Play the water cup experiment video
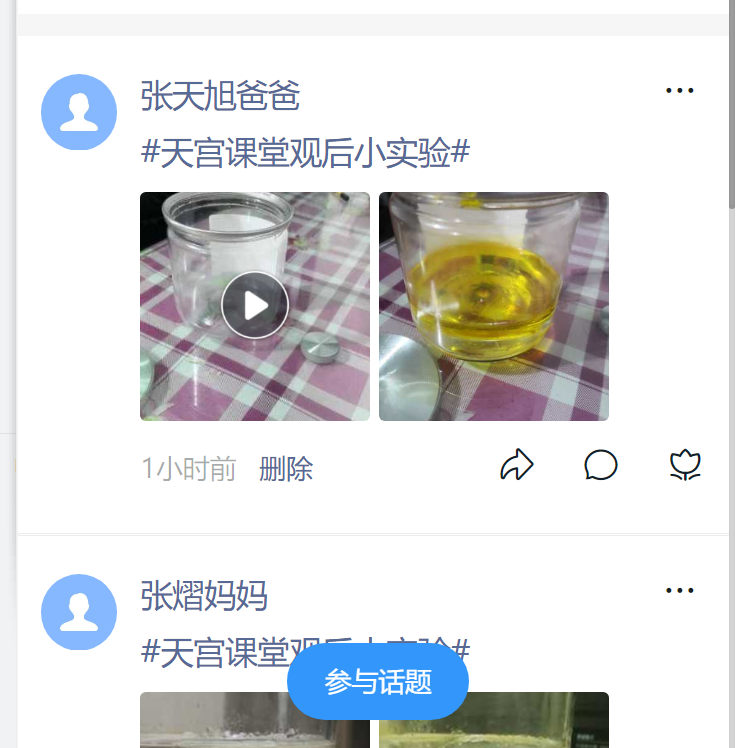Image resolution: width=736 pixels, height=748 pixels. click(254, 305)
